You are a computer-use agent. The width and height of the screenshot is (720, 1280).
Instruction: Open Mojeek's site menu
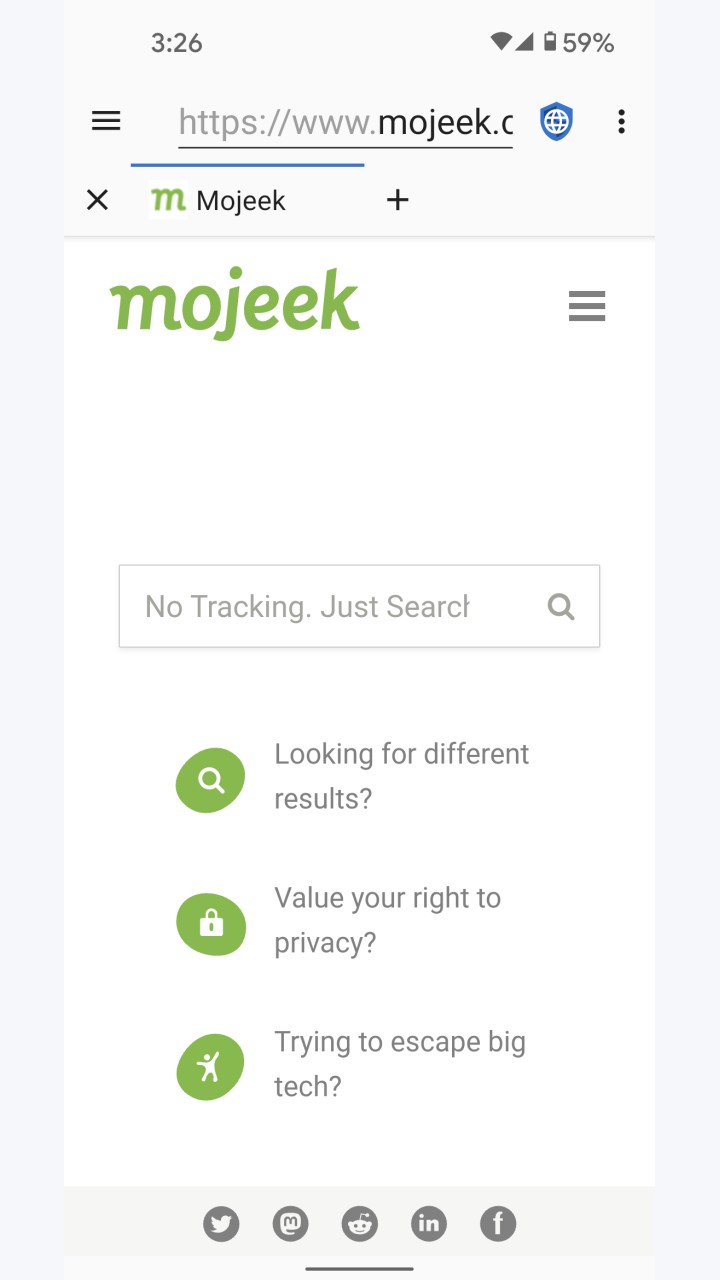coord(587,306)
